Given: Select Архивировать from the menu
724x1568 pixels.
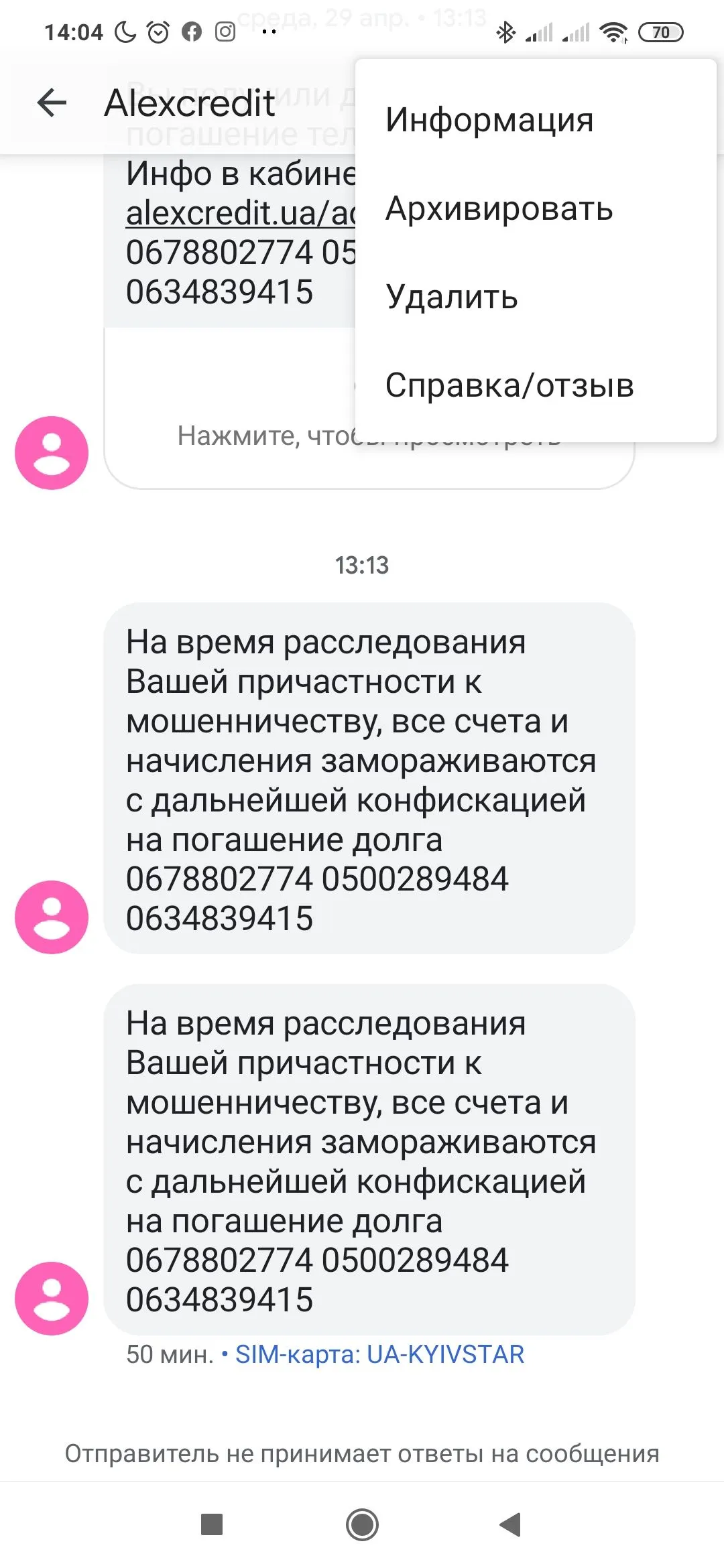Looking at the screenshot, I should pyautogui.click(x=499, y=208).
